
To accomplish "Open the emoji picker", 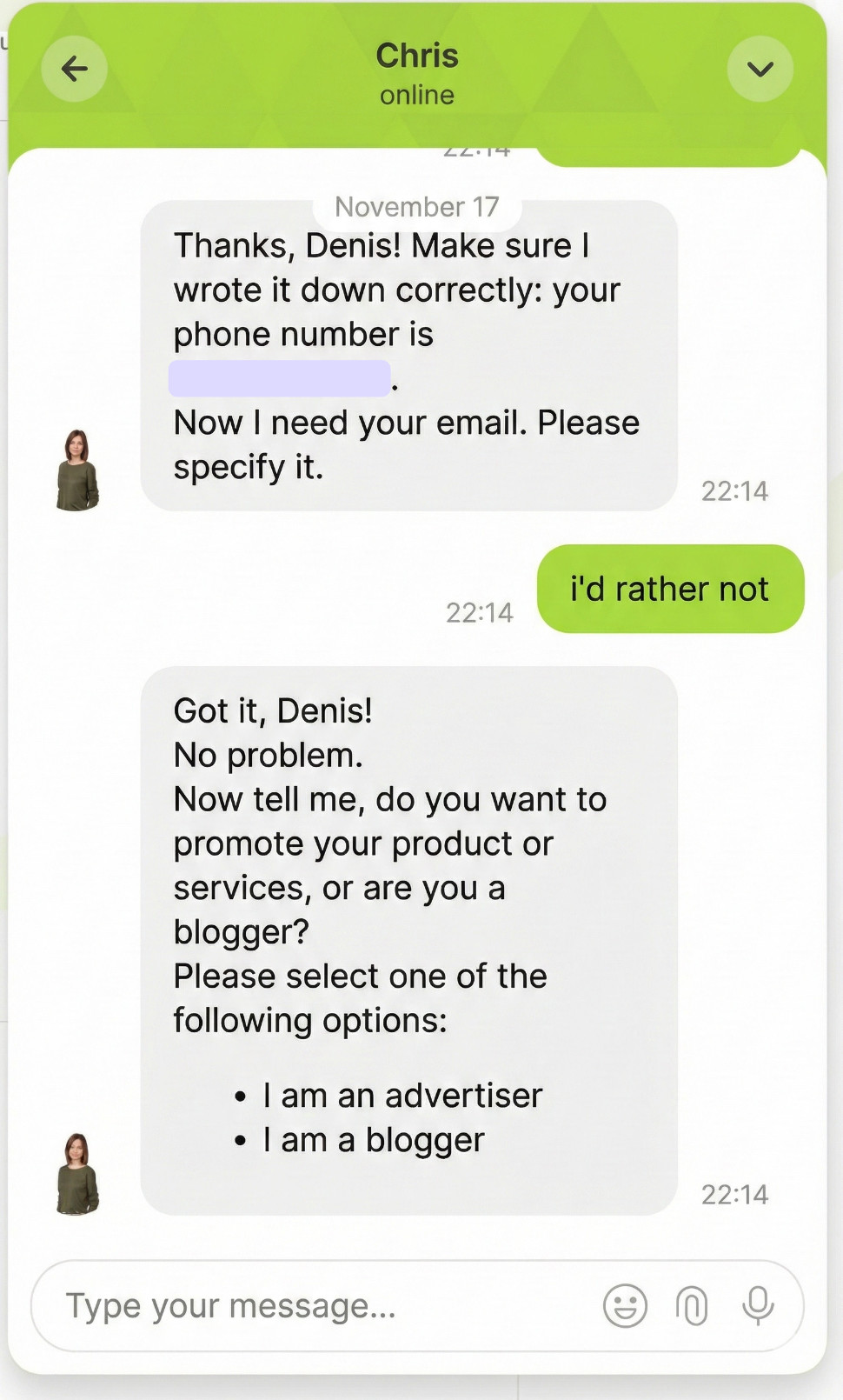I will [x=624, y=1305].
